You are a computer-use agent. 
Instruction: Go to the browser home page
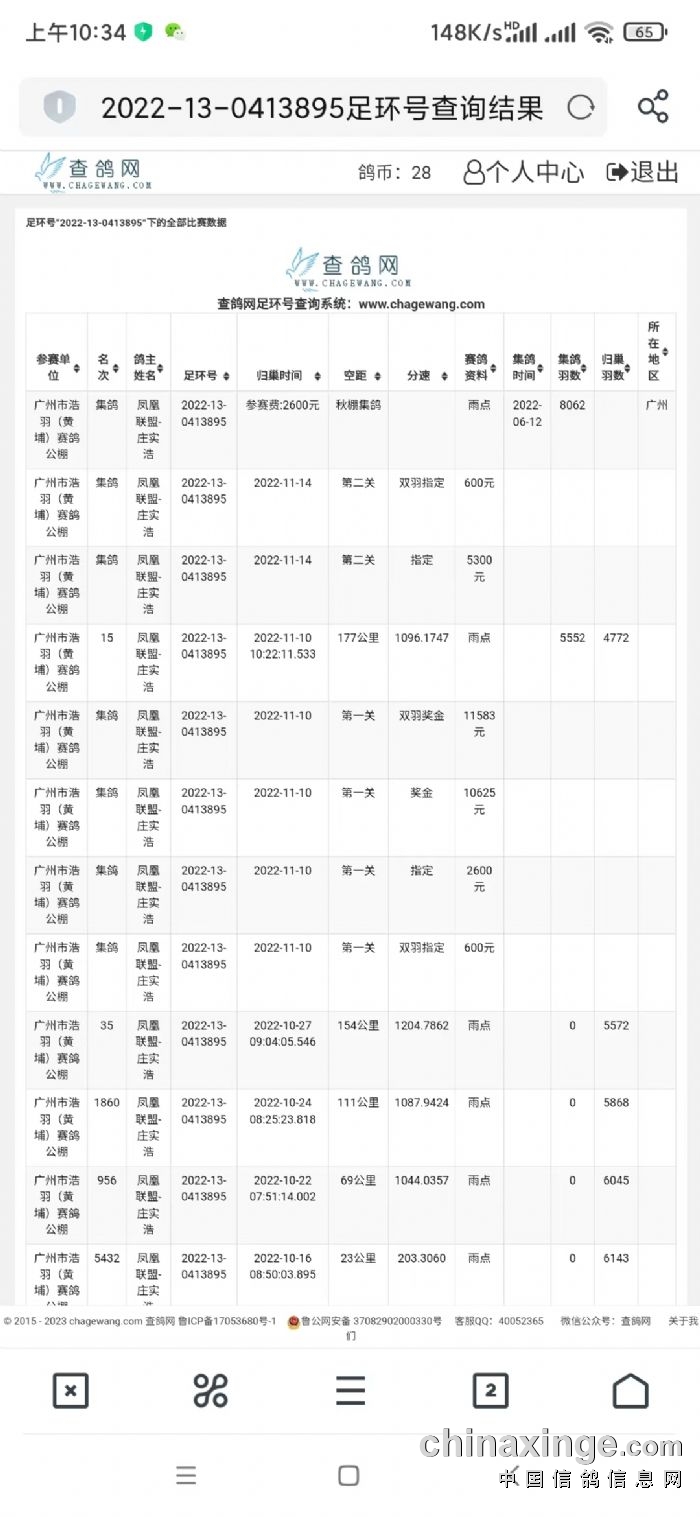click(630, 1390)
